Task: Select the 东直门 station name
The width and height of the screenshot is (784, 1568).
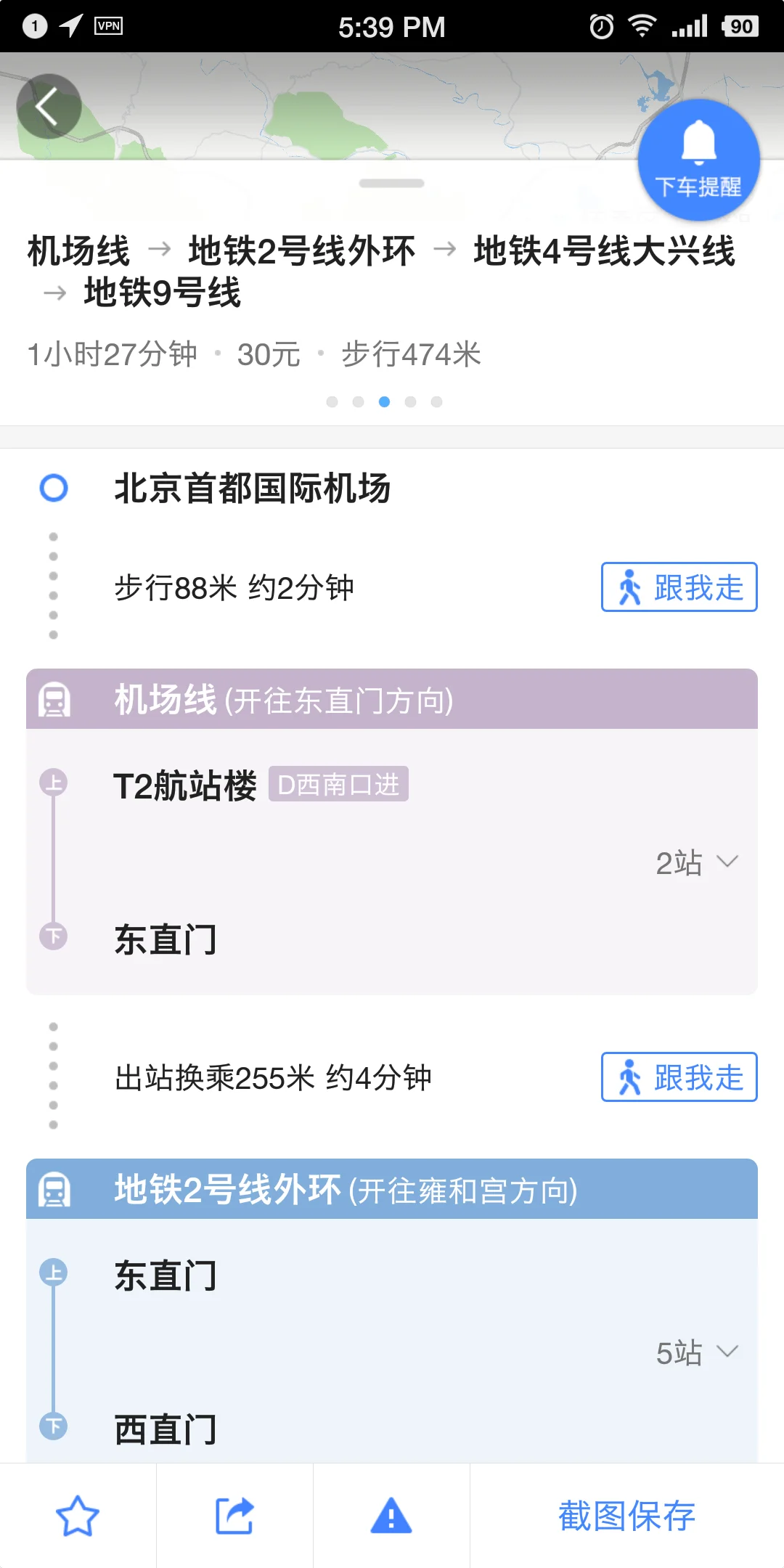Action: (166, 938)
